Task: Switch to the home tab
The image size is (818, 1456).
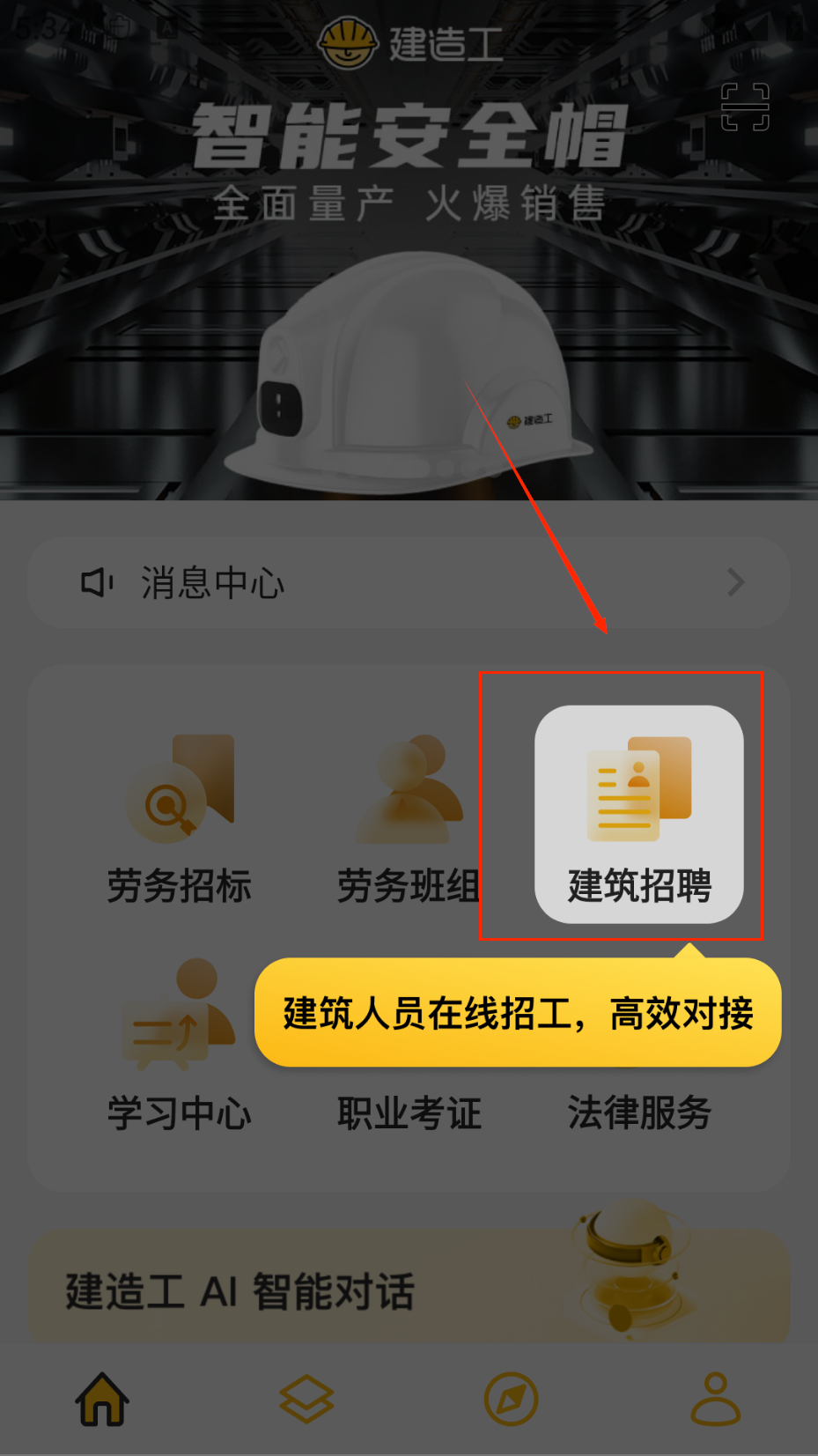Action: tap(102, 1399)
